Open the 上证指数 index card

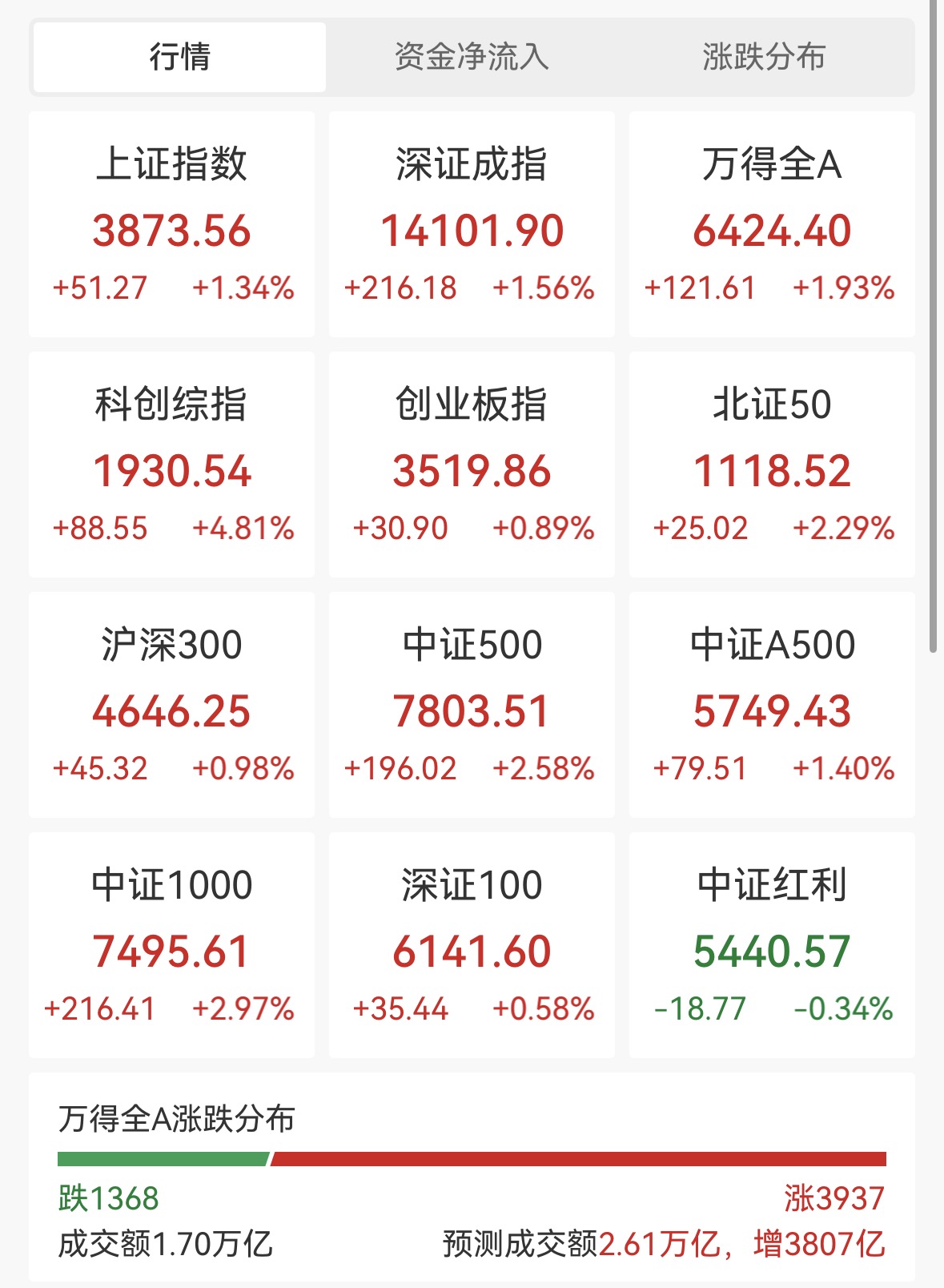click(x=171, y=224)
